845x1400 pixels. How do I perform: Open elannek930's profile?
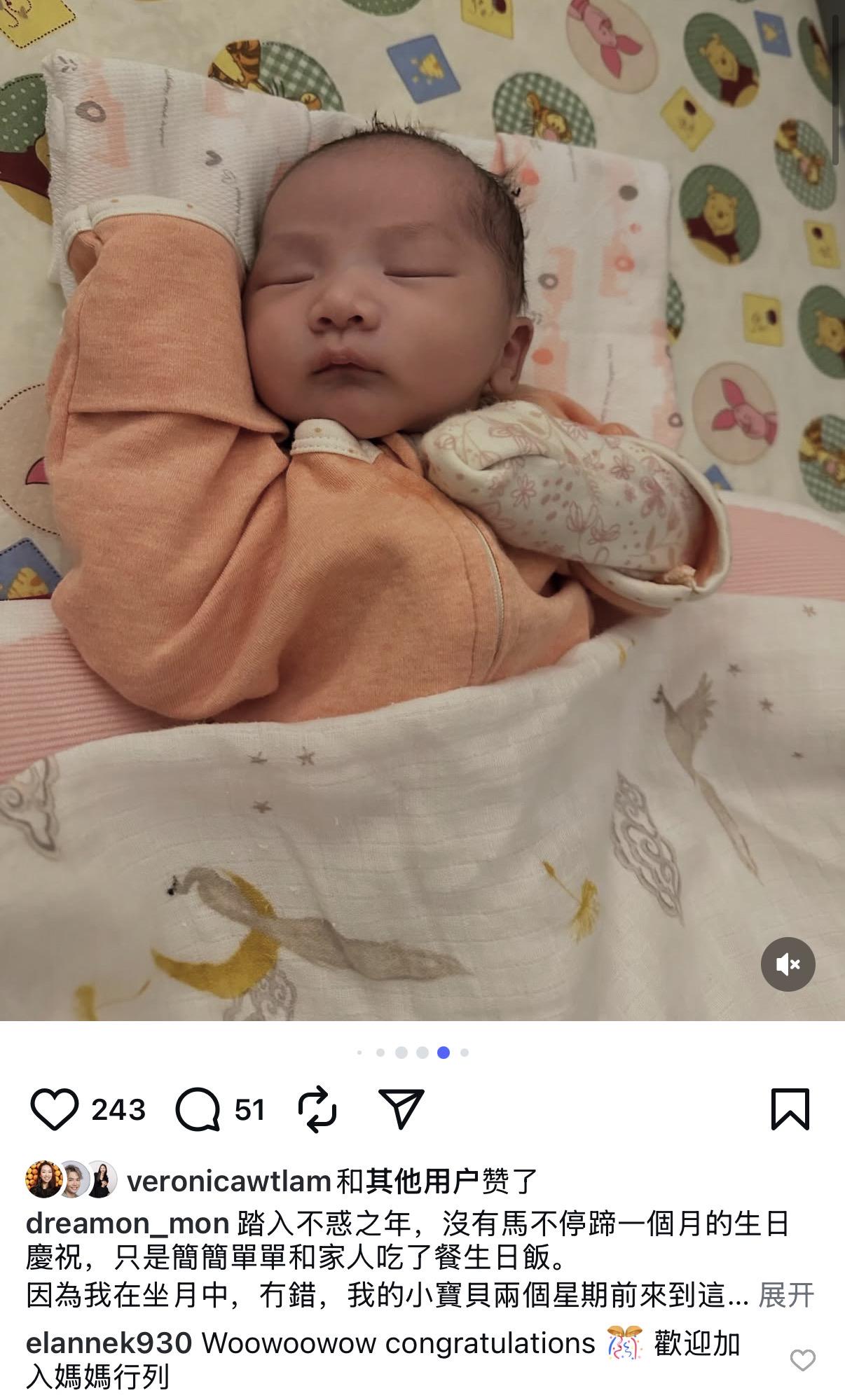[x=109, y=1343]
